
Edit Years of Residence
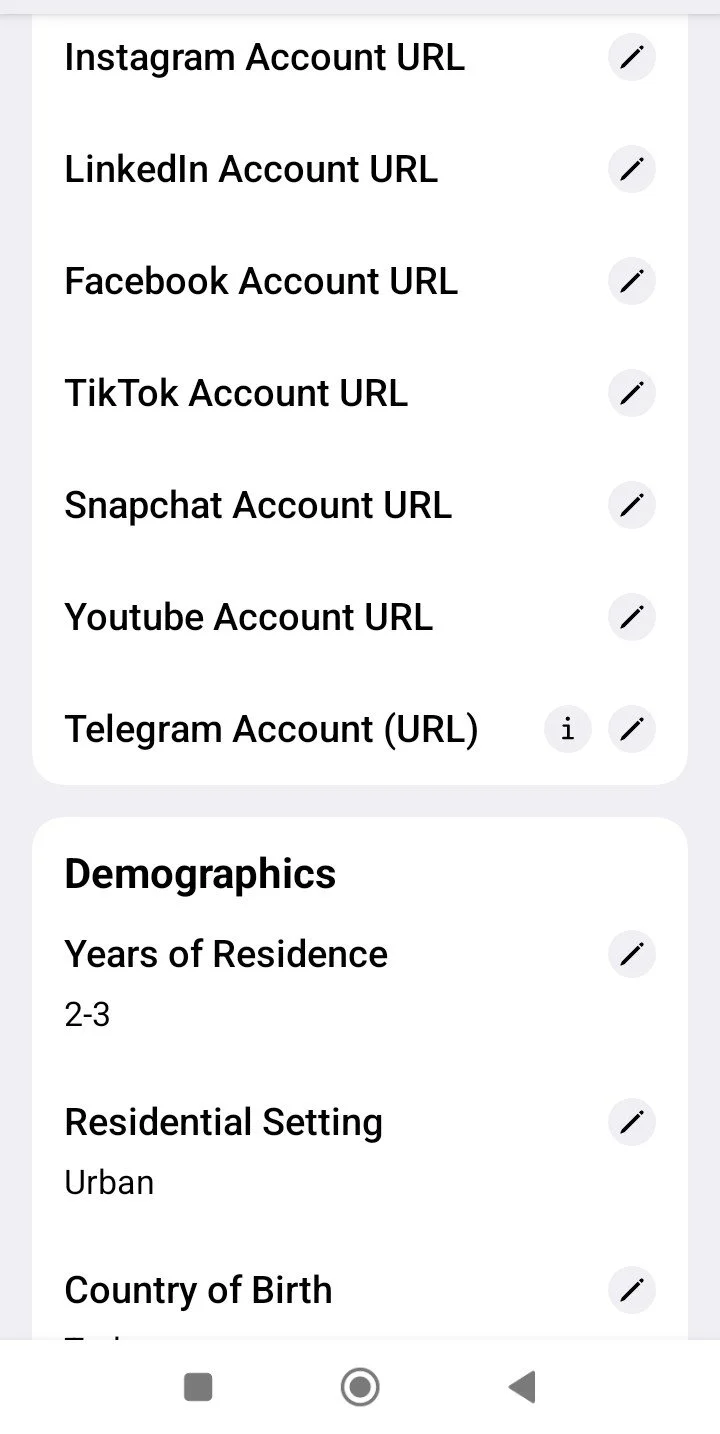pyautogui.click(x=631, y=955)
